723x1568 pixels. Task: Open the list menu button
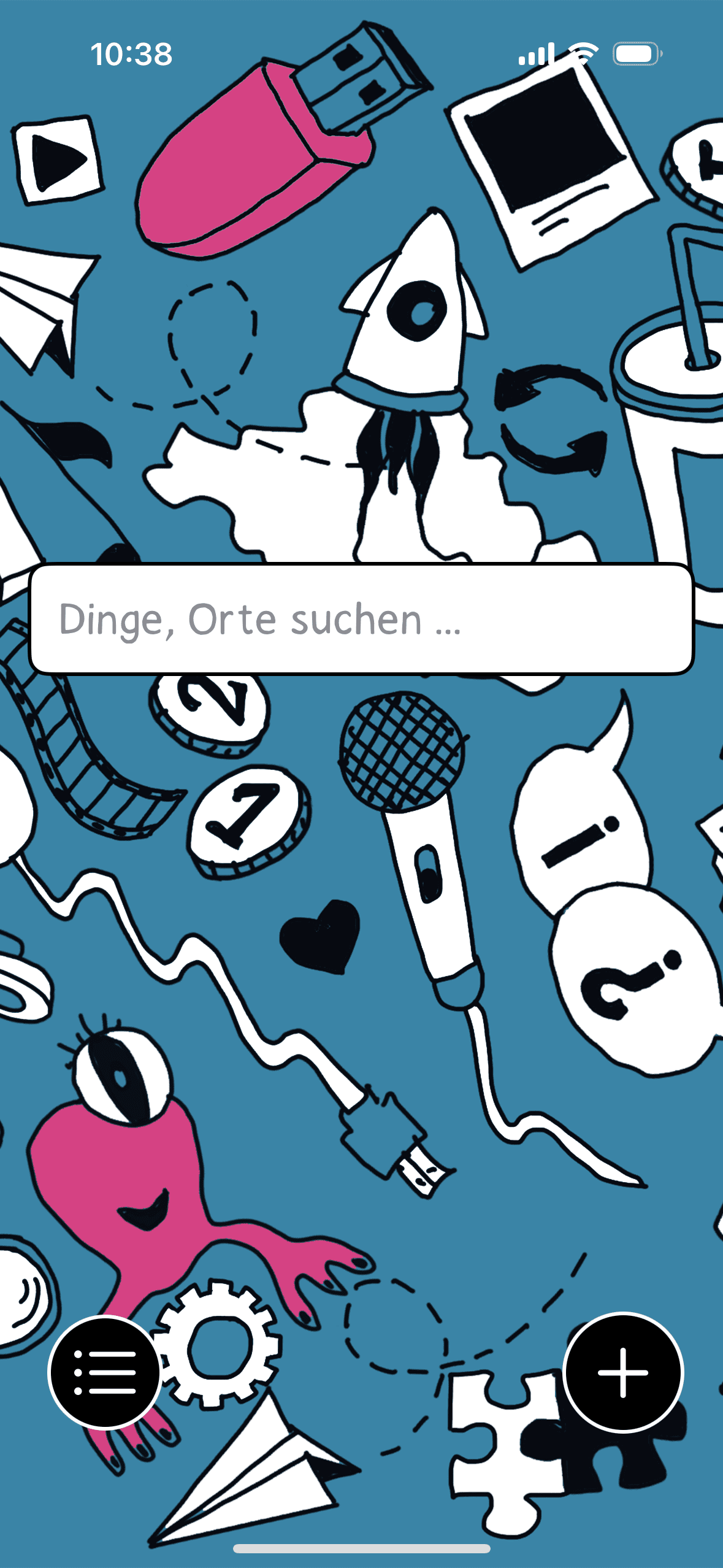105,1372
